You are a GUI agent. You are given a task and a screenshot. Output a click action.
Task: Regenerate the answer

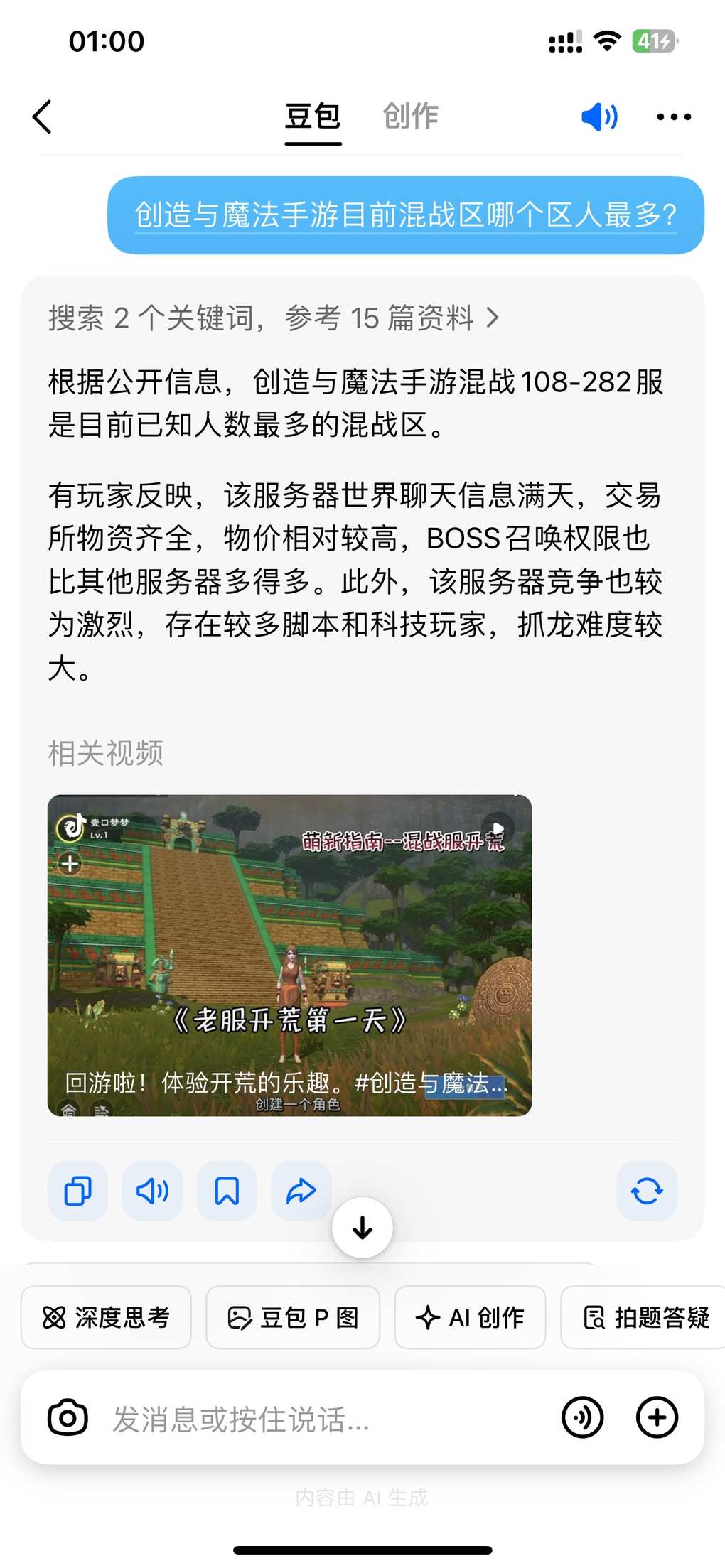pos(646,1191)
